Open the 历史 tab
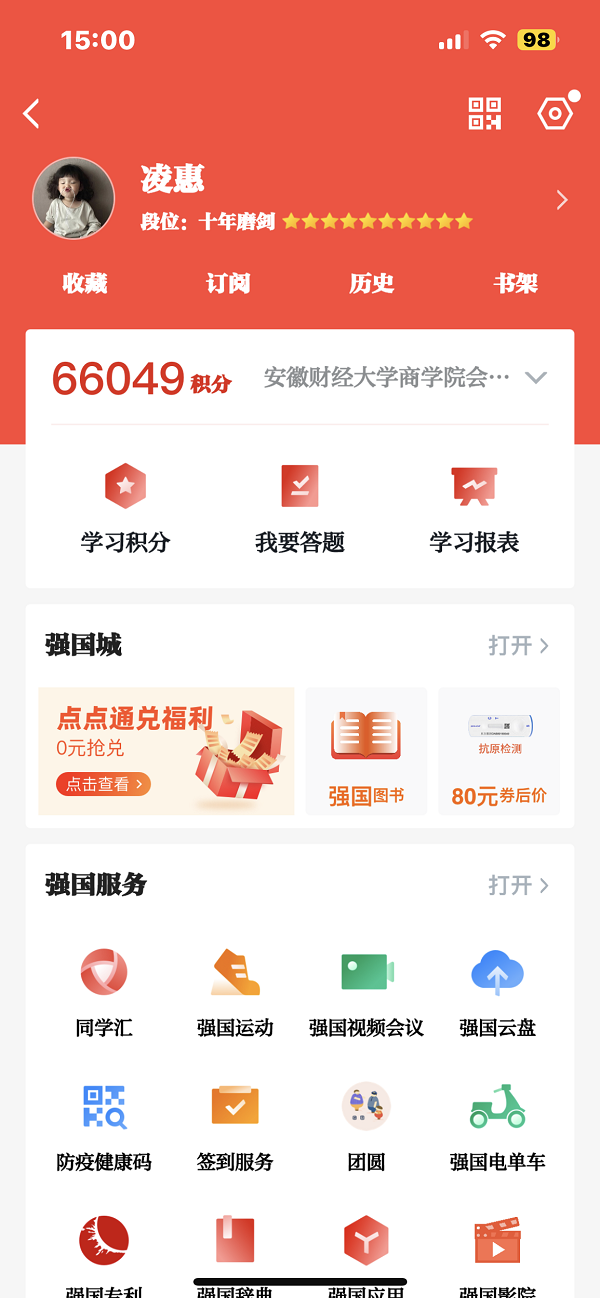 pyautogui.click(x=372, y=283)
